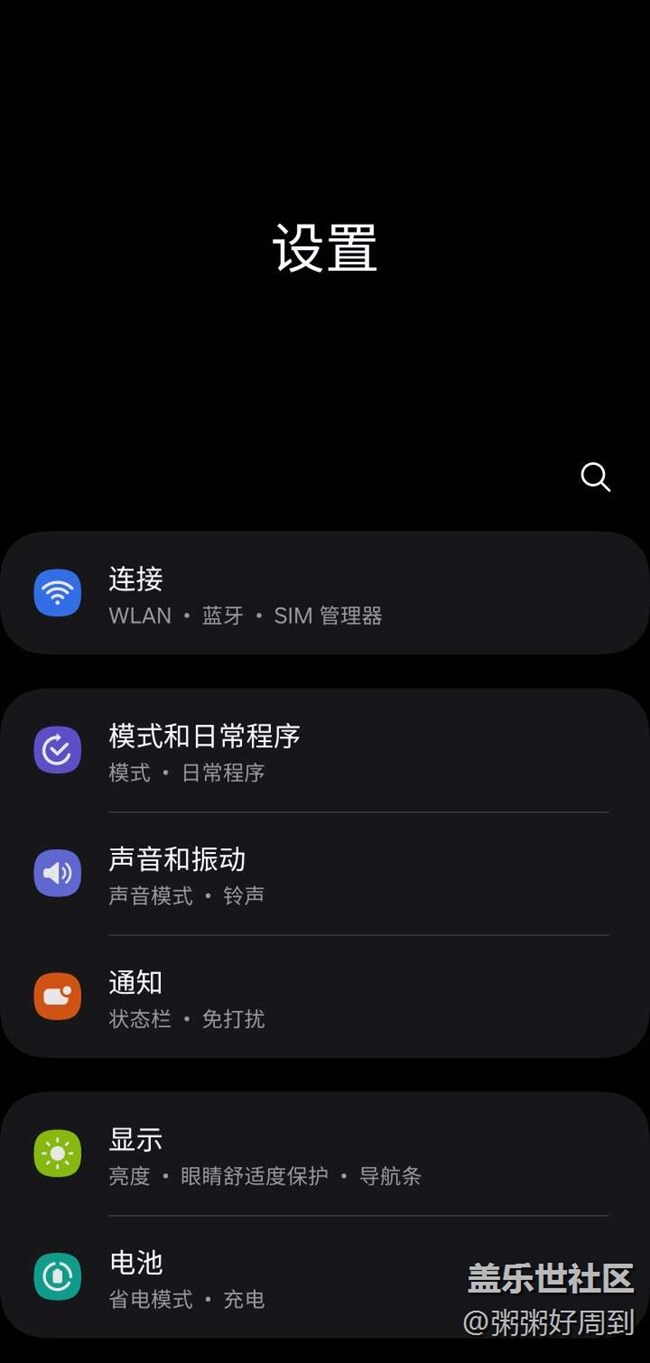Screen dimensions: 650x1363
Task: Open 连接 connections settings
Action: tap(324, 594)
